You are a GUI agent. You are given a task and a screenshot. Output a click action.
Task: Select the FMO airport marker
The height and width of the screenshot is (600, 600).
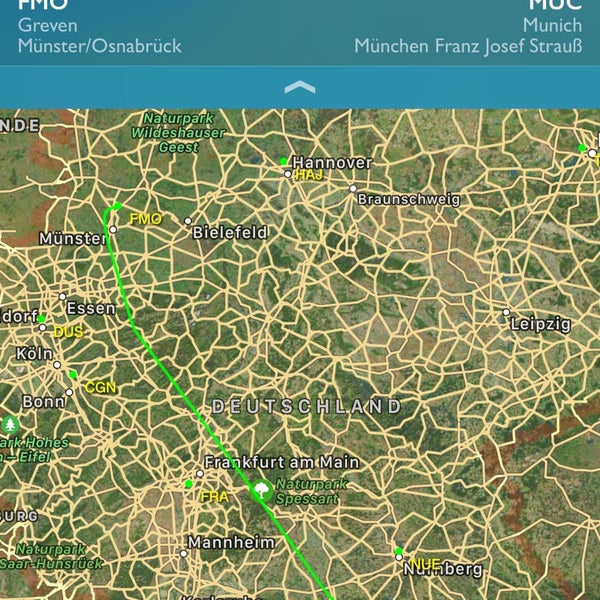118,207
